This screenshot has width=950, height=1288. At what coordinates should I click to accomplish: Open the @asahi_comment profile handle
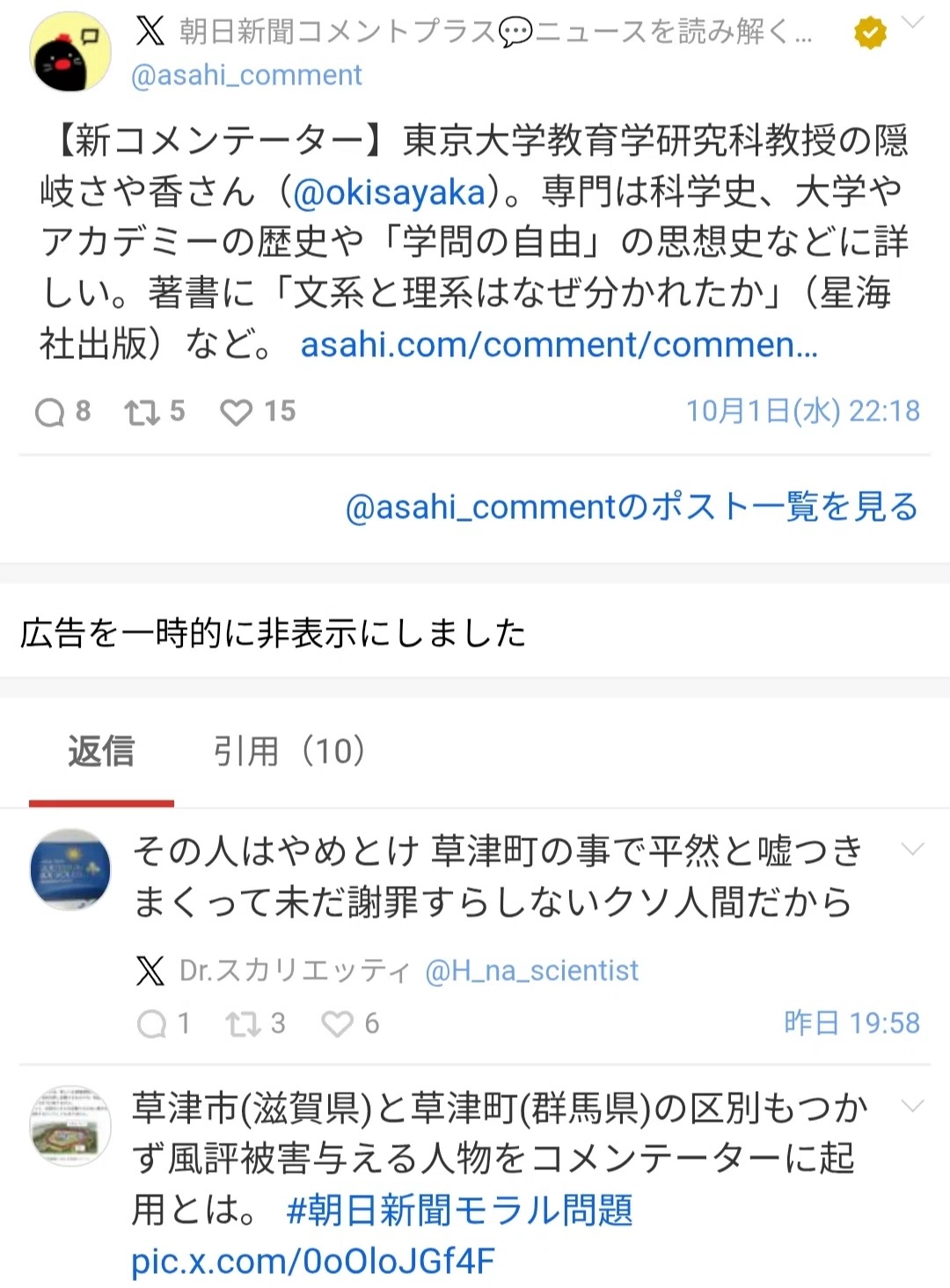click(245, 76)
